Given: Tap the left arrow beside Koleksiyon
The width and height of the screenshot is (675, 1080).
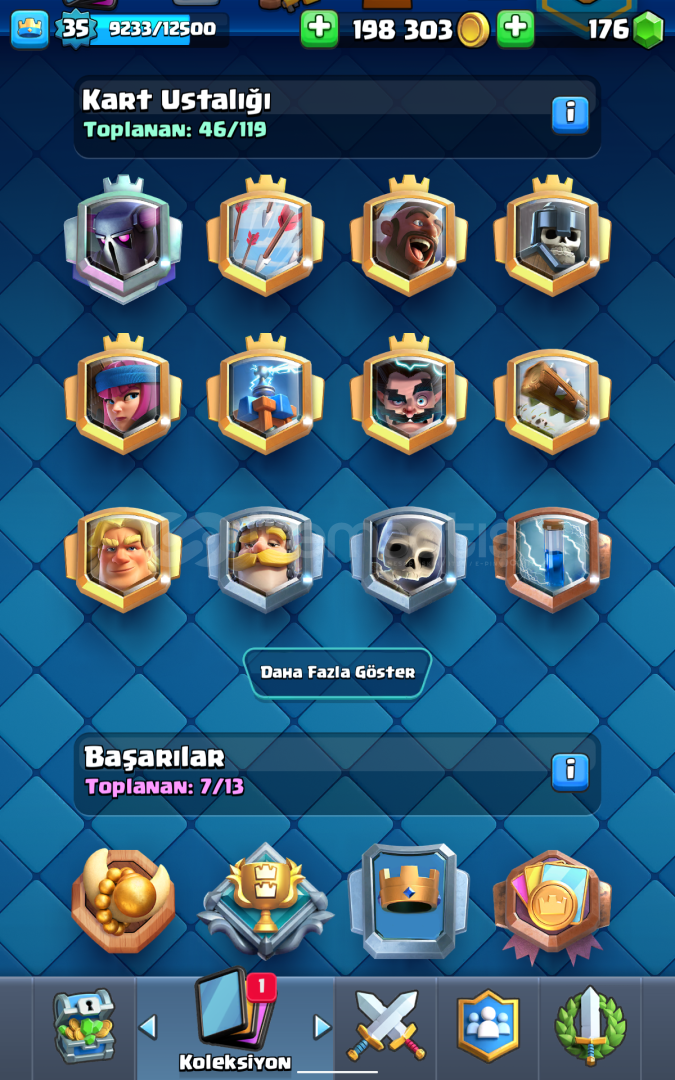Looking at the screenshot, I should [147, 1027].
